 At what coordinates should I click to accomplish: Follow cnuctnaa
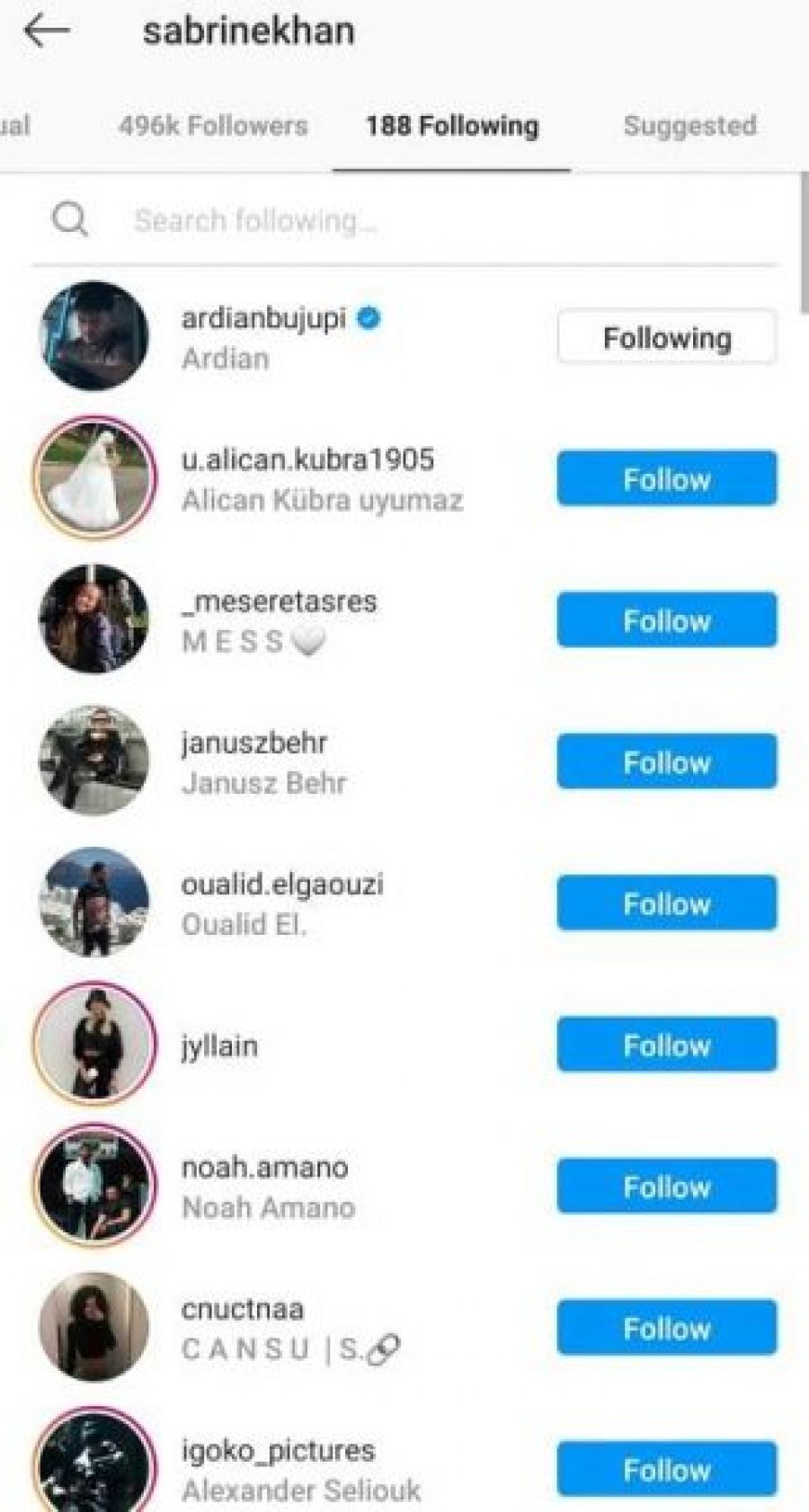click(x=666, y=1328)
